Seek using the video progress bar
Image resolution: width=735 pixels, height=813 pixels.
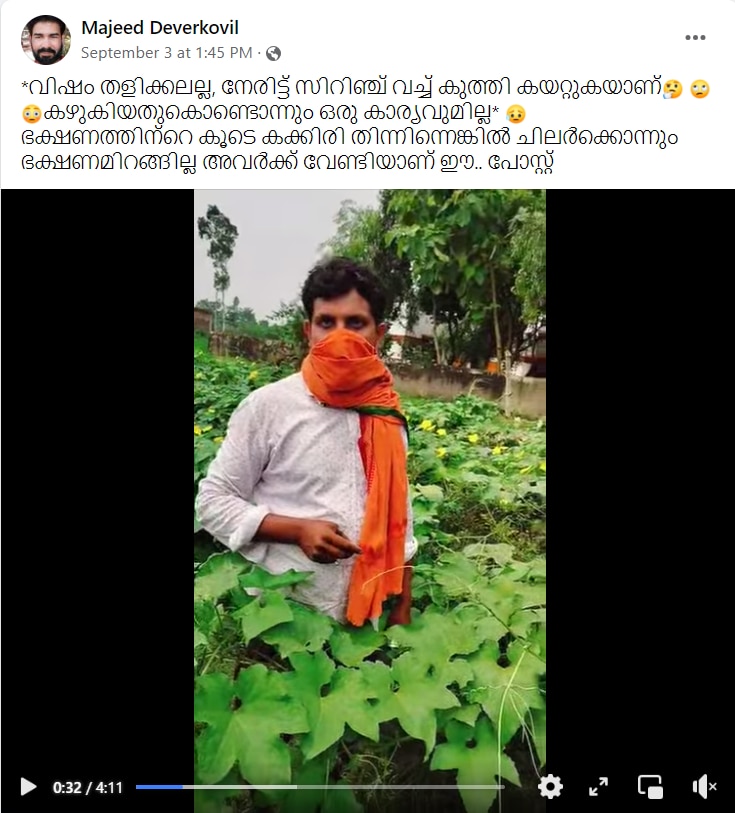click(320, 787)
